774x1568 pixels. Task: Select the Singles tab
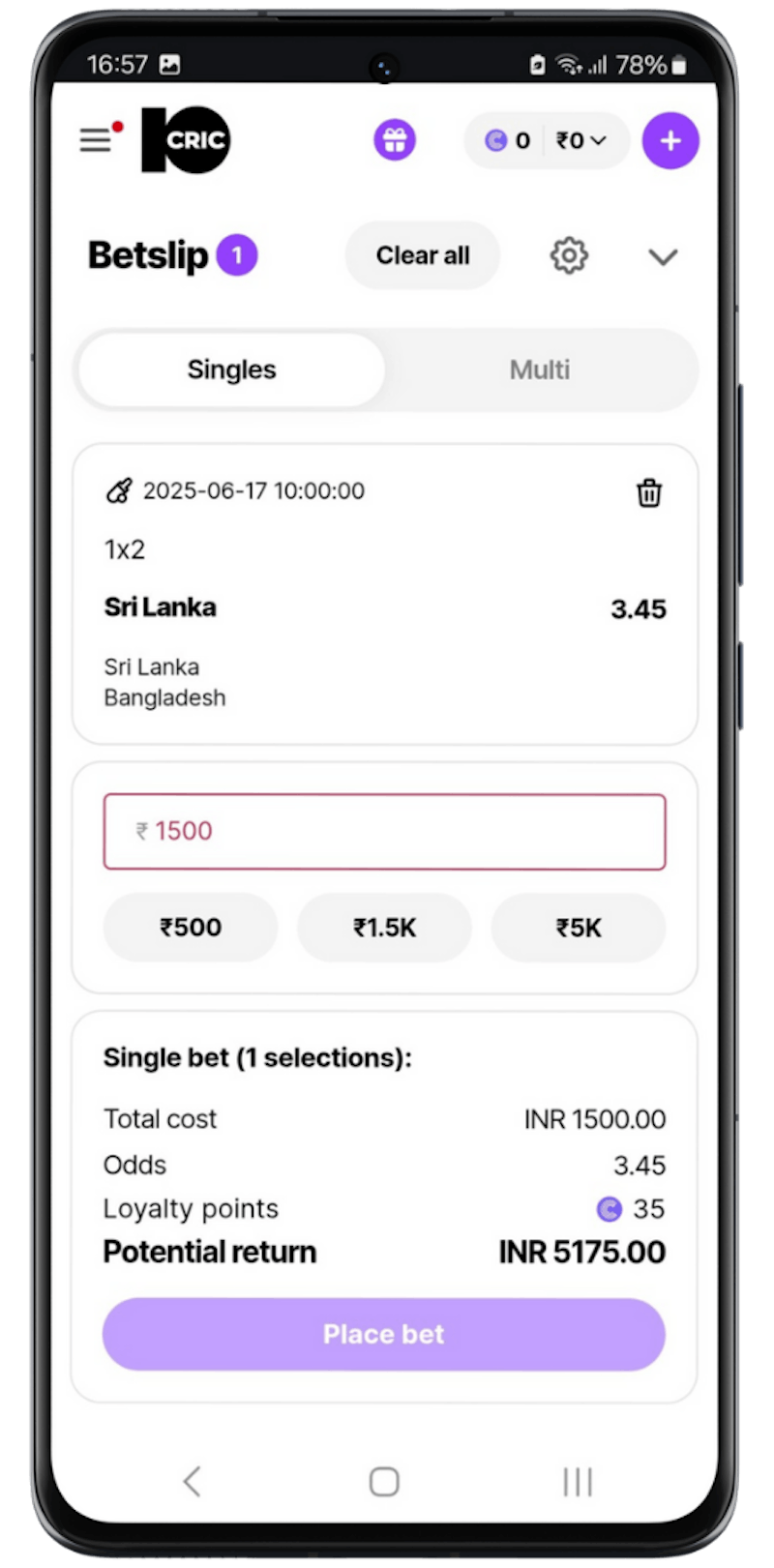pyautogui.click(x=232, y=370)
